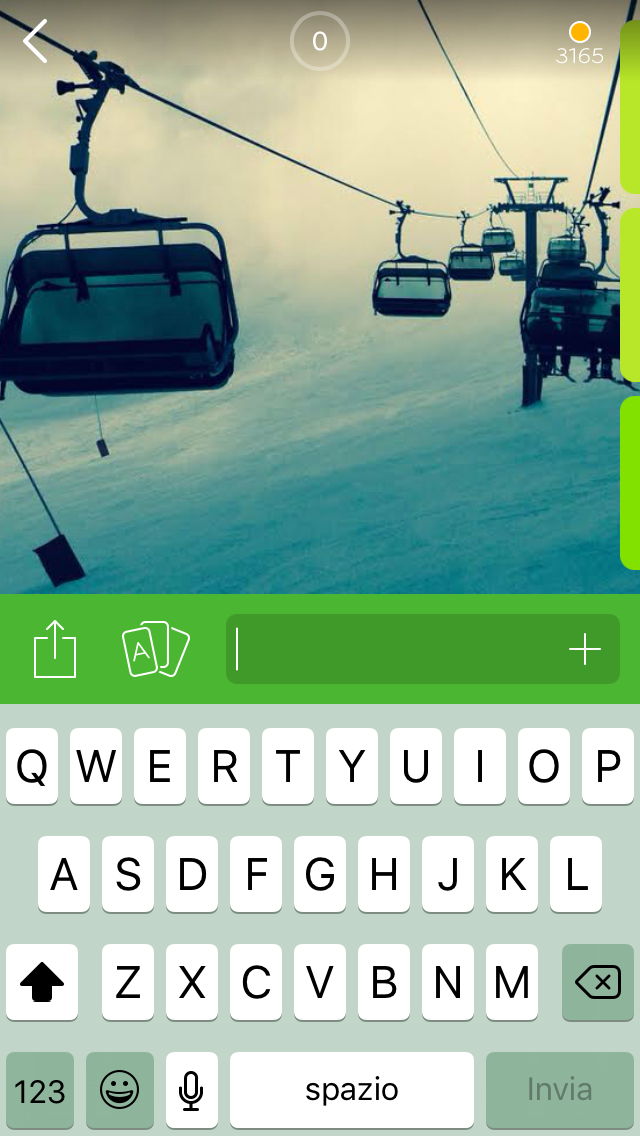Screen dimensions: 640x1136
Task: Open the letter cards hint
Action: point(155,649)
